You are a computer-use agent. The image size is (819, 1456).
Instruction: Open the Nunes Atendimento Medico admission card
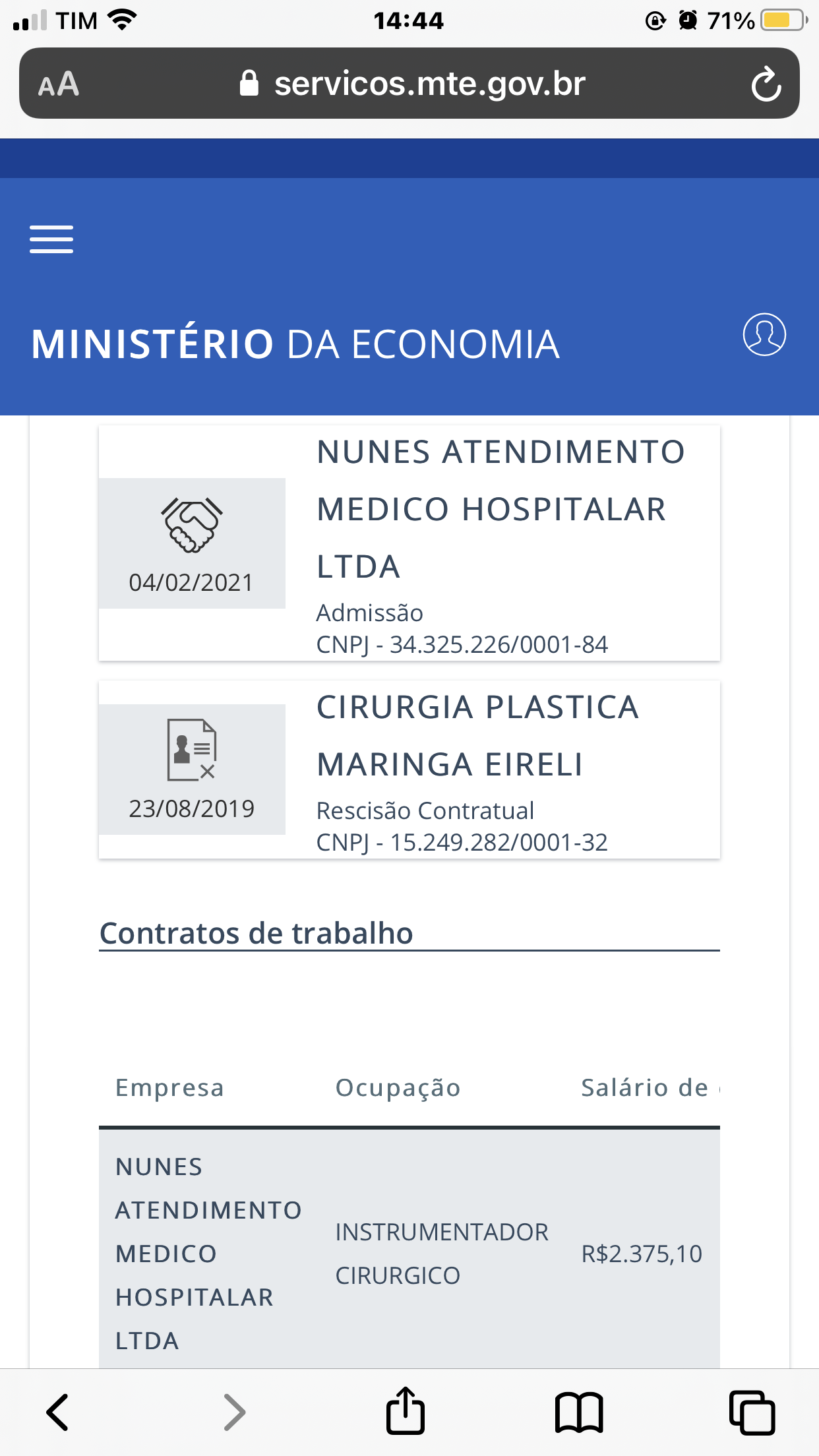pos(409,543)
